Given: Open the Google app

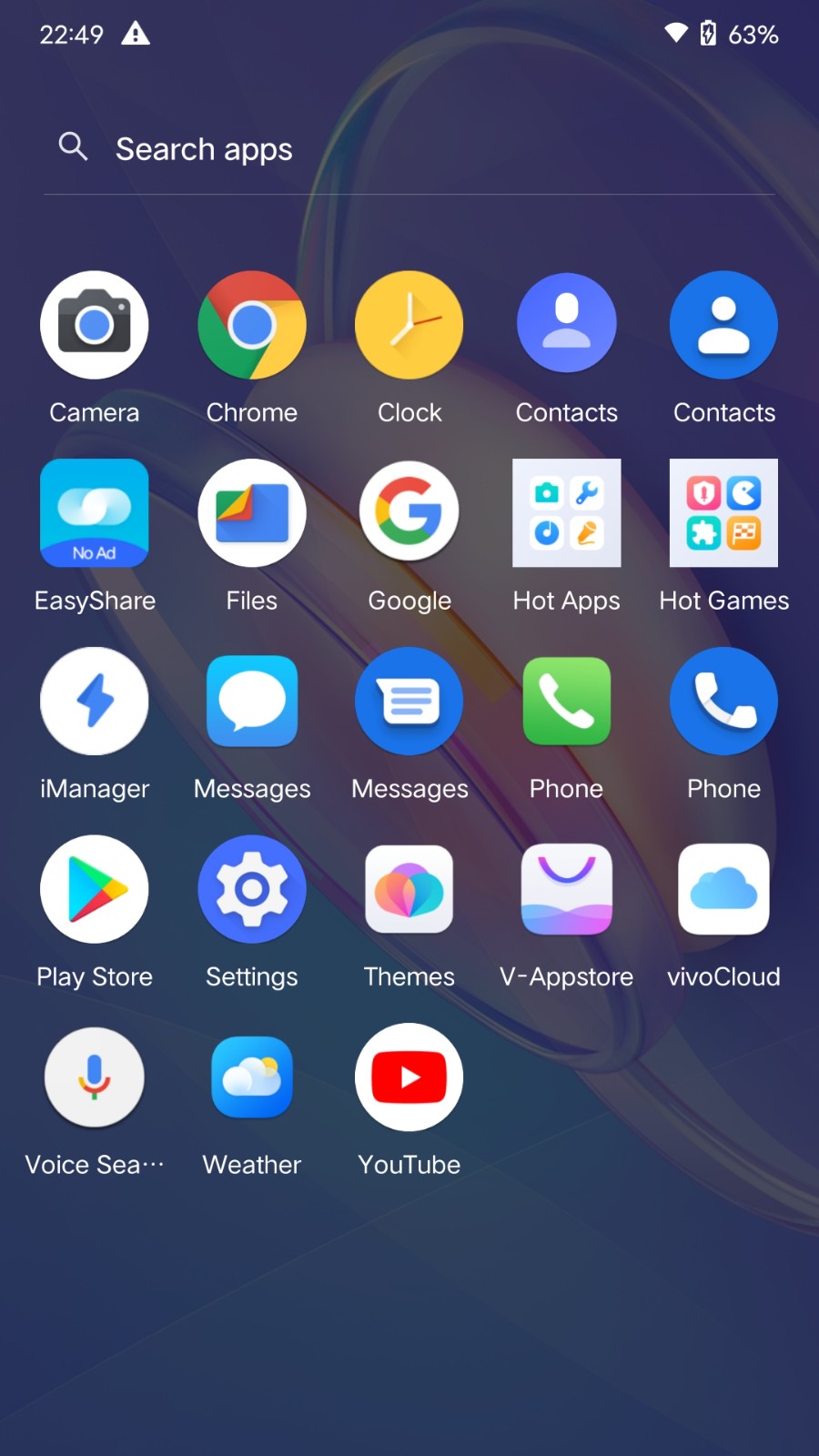Looking at the screenshot, I should (409, 513).
